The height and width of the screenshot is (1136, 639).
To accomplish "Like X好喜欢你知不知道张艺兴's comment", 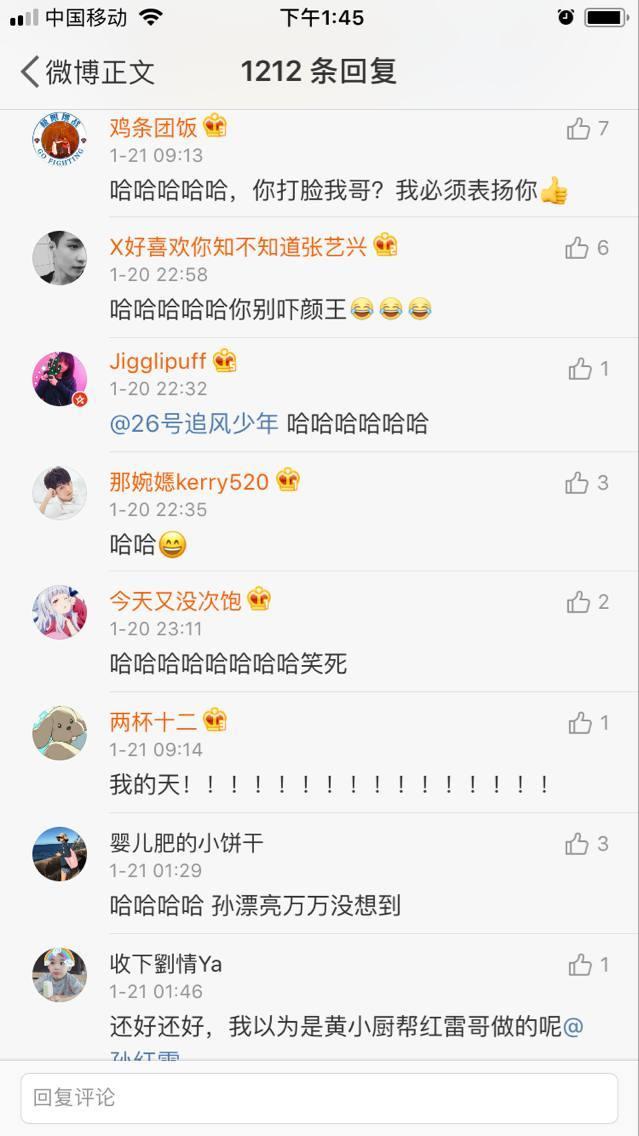I will coord(577,248).
